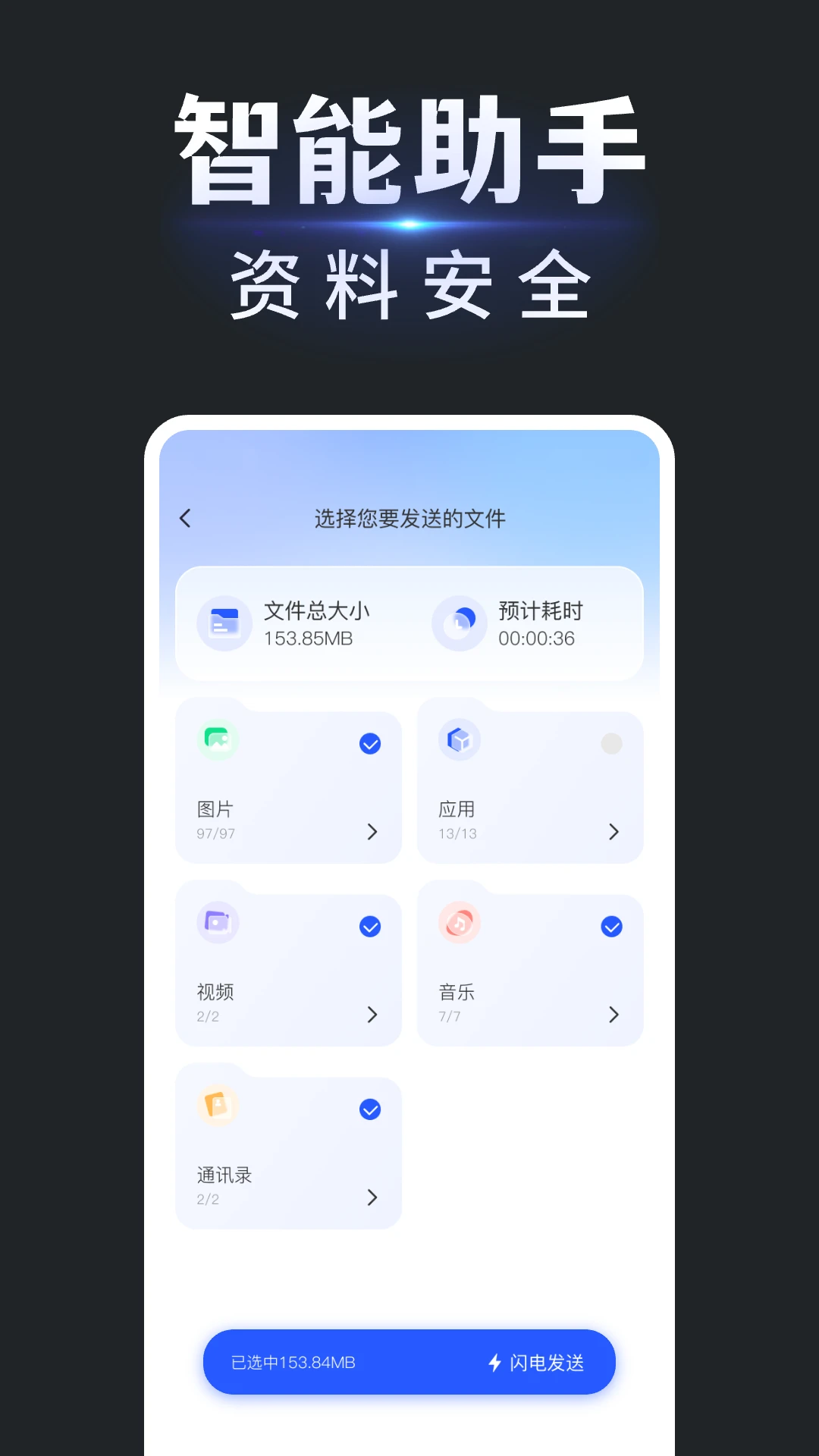
Task: Expand the 通讯录 details chevron
Action: 372,1198
